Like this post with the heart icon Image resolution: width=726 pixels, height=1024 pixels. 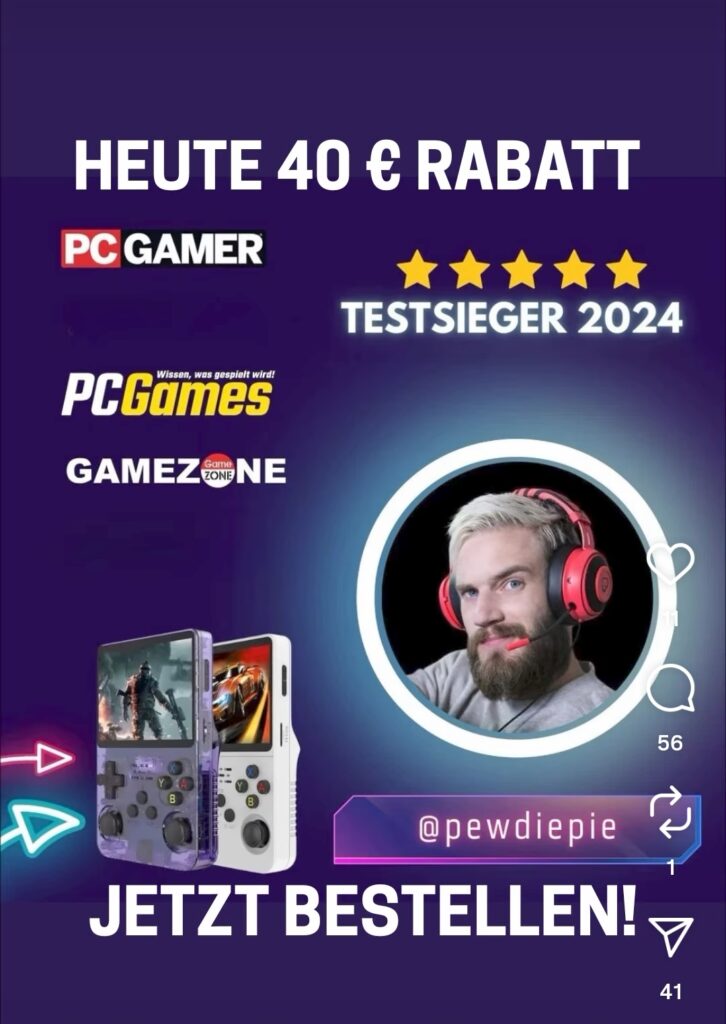point(670,563)
